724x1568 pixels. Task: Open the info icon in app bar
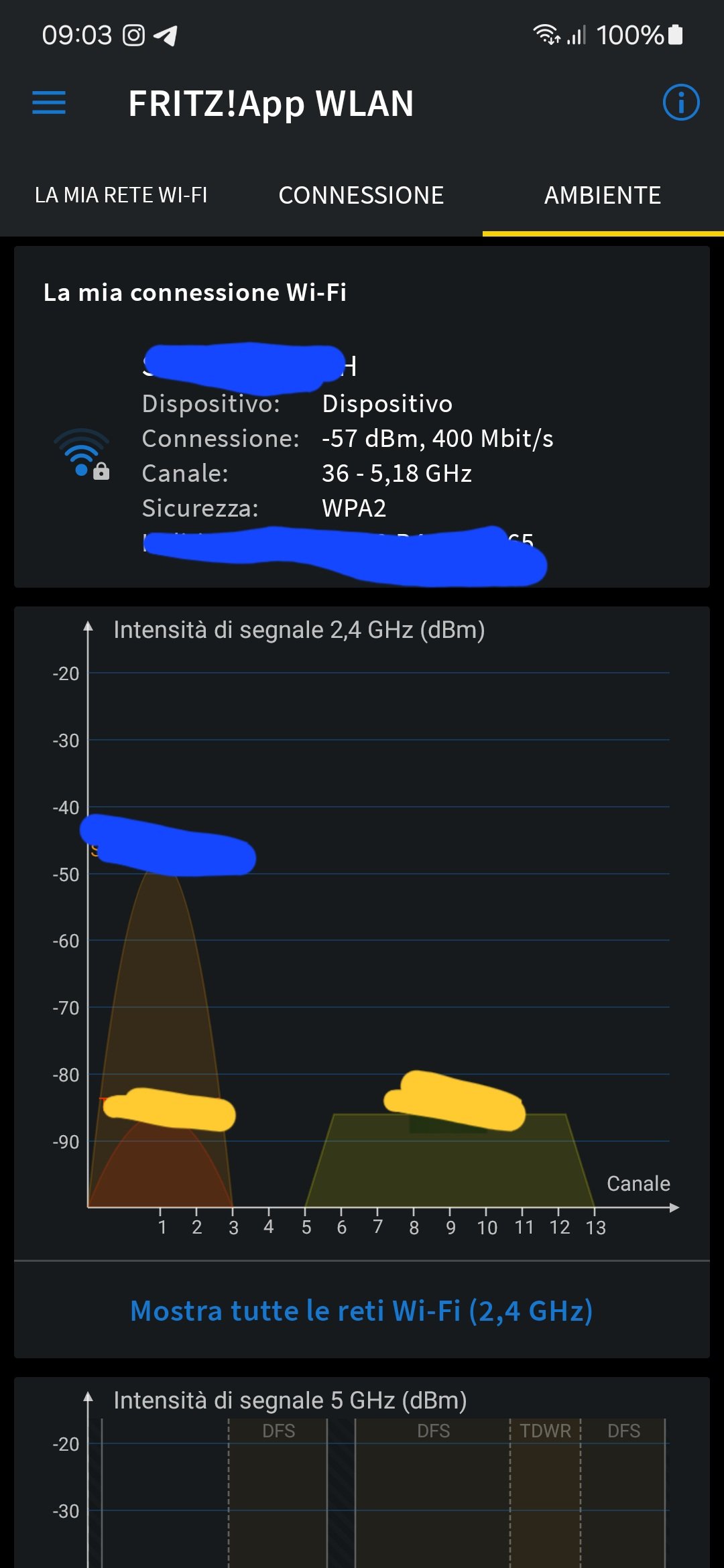point(681,103)
